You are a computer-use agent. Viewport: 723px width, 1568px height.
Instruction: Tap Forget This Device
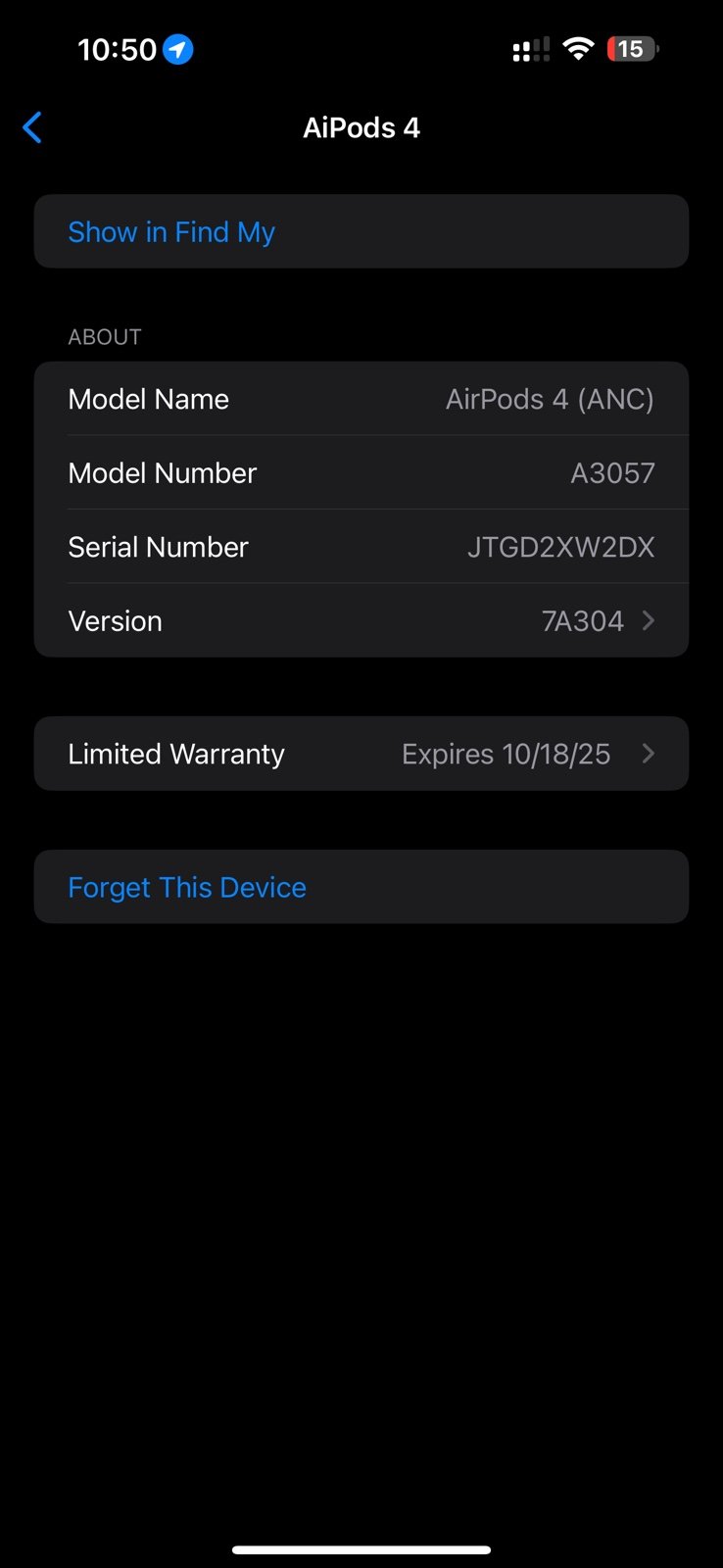(x=361, y=887)
